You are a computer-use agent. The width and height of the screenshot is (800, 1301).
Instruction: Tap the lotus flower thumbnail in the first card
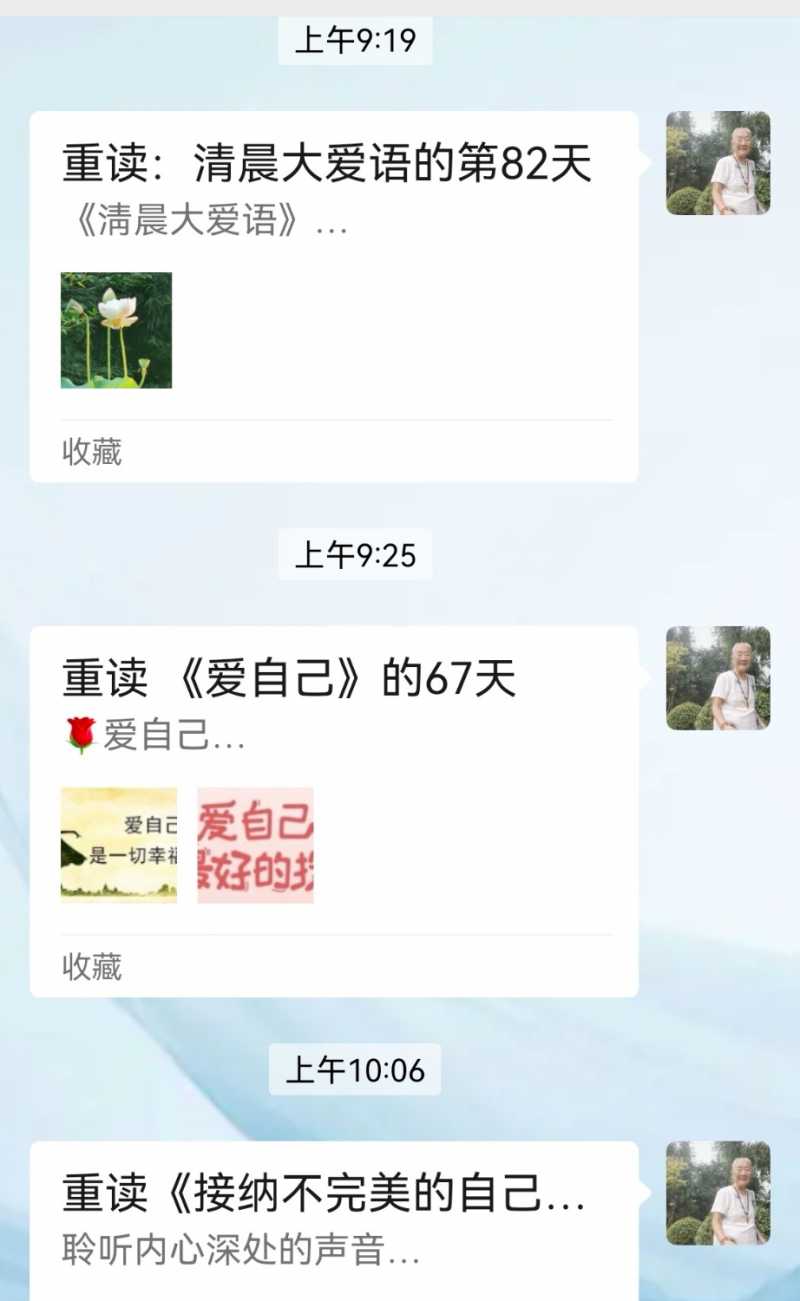pyautogui.click(x=115, y=330)
